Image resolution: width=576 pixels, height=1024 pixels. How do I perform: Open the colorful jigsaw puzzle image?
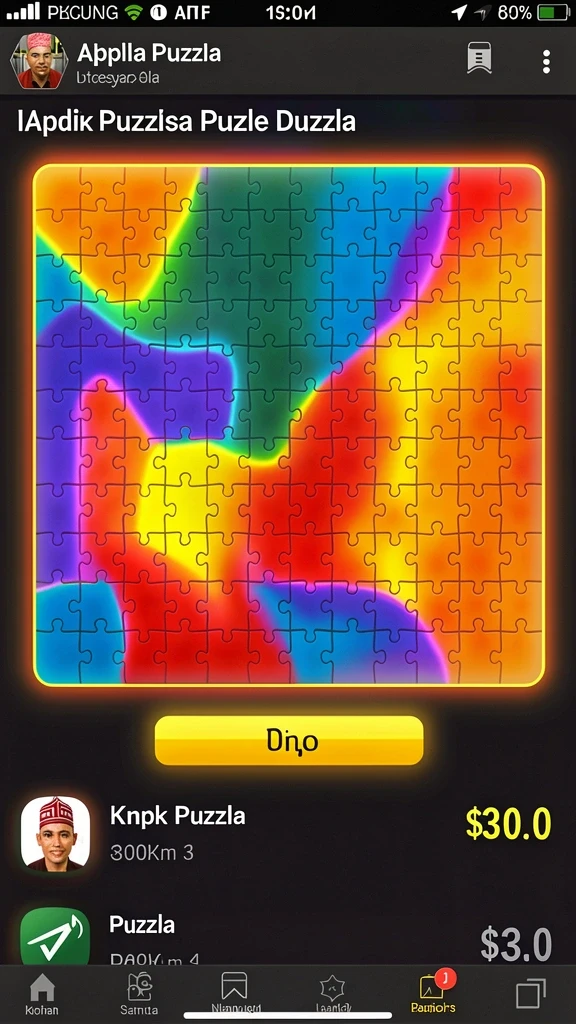pos(289,425)
